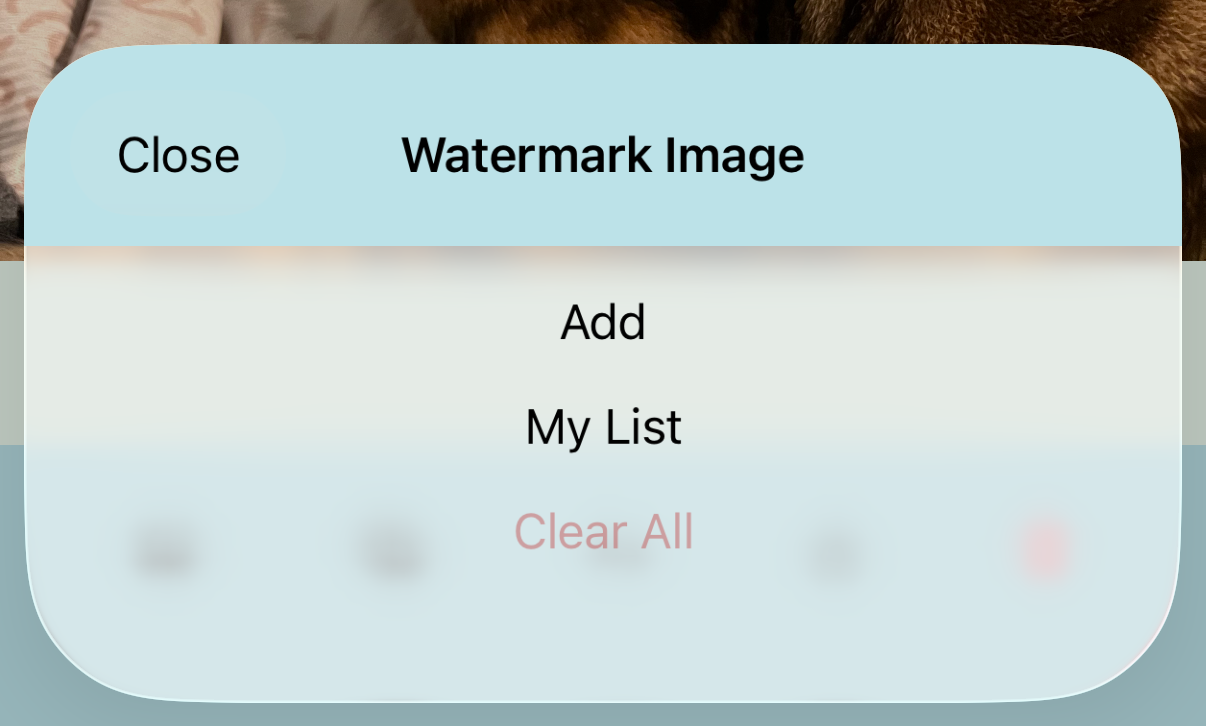Select Clear All watermark images
This screenshot has height=726, width=1206.
(603, 531)
